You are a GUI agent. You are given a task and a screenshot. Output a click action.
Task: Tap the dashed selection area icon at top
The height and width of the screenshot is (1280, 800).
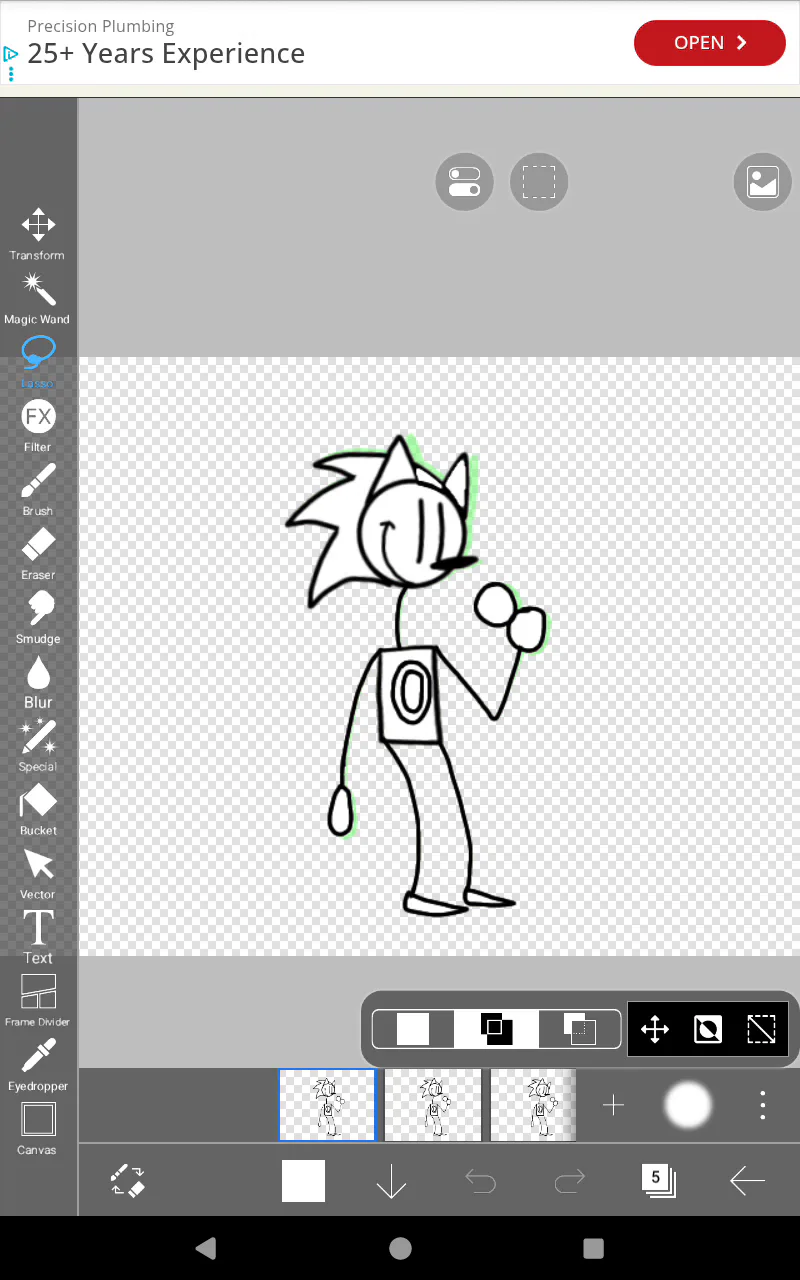539,182
